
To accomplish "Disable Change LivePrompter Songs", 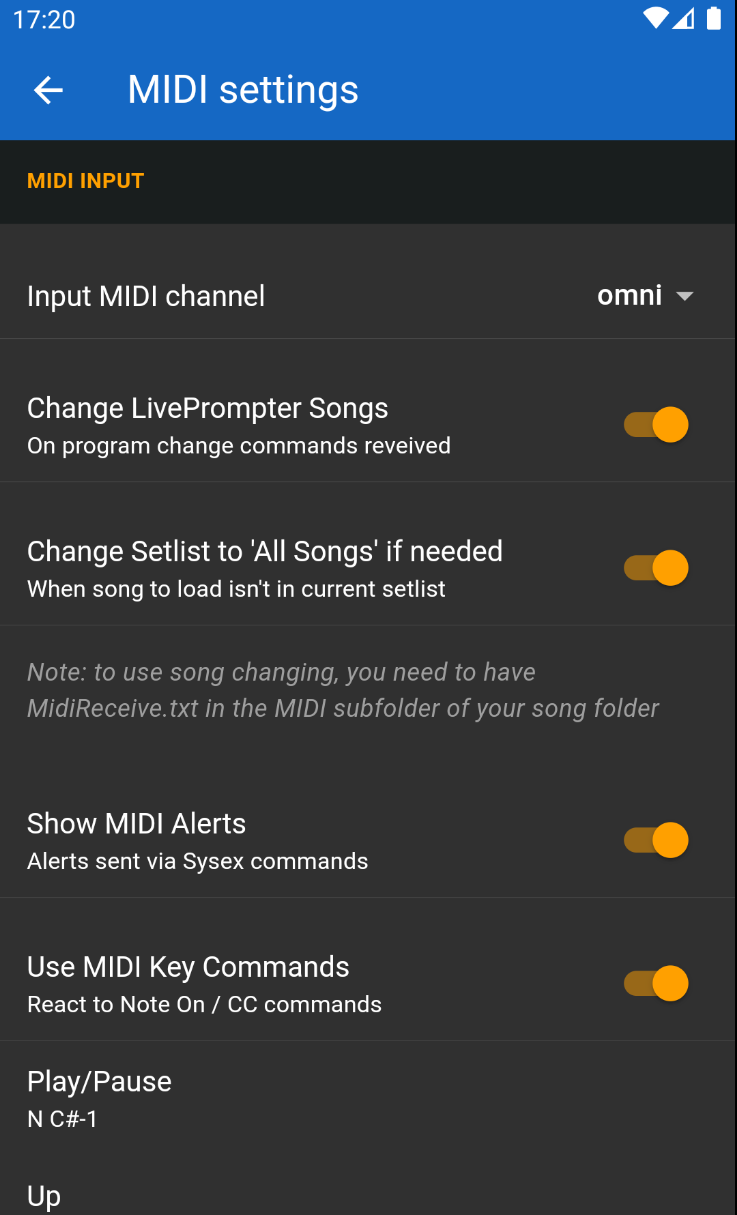I will 655,424.
